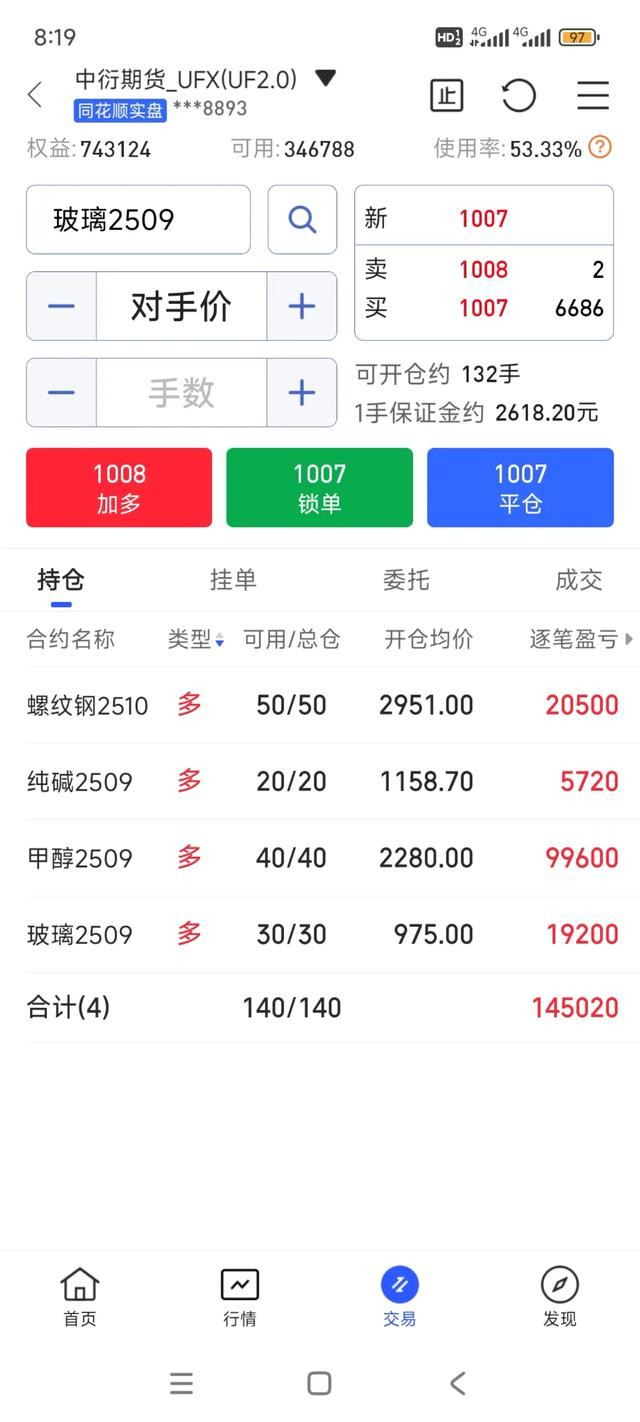640x1422 pixels.
Task: Tap the green 锁单 button
Action: coord(319,487)
